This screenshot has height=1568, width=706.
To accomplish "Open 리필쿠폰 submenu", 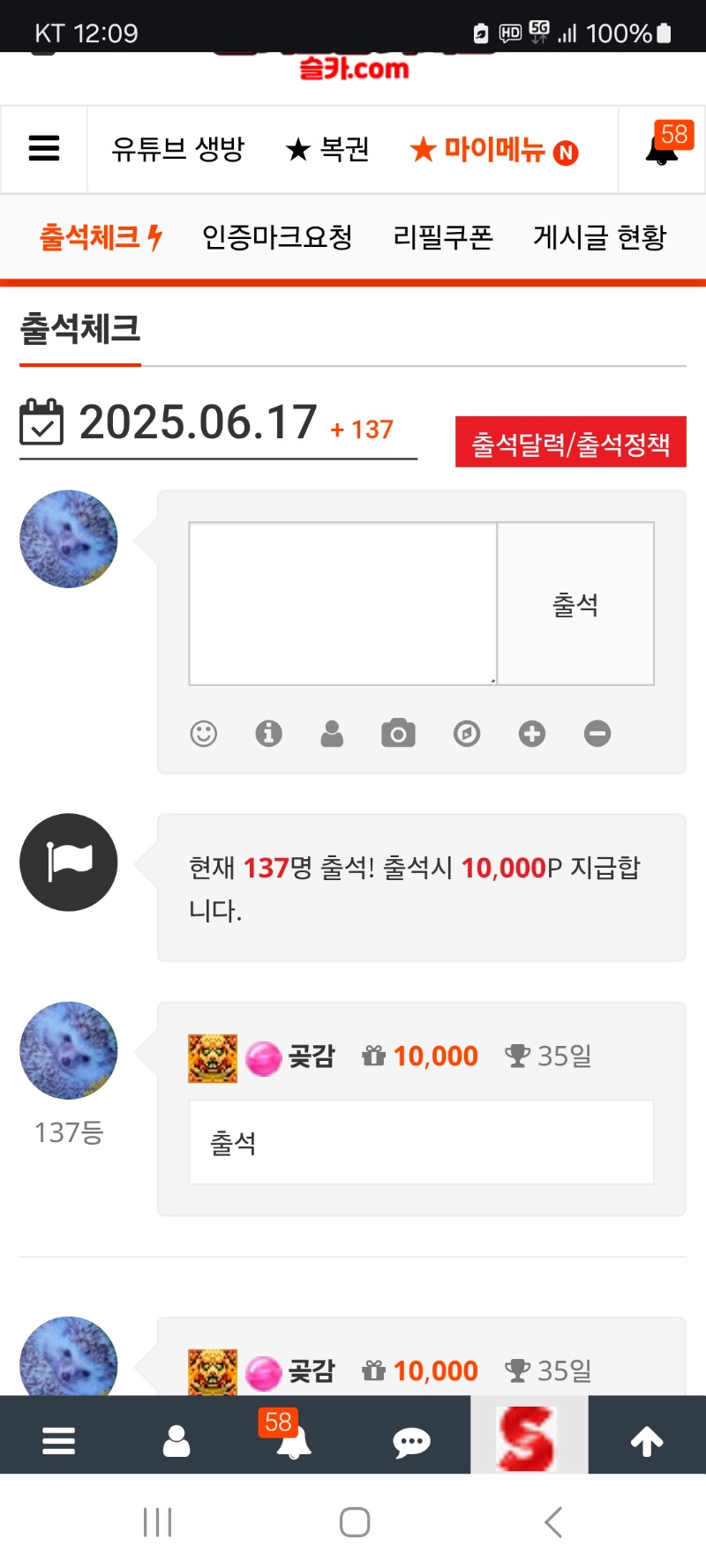I will point(443,237).
